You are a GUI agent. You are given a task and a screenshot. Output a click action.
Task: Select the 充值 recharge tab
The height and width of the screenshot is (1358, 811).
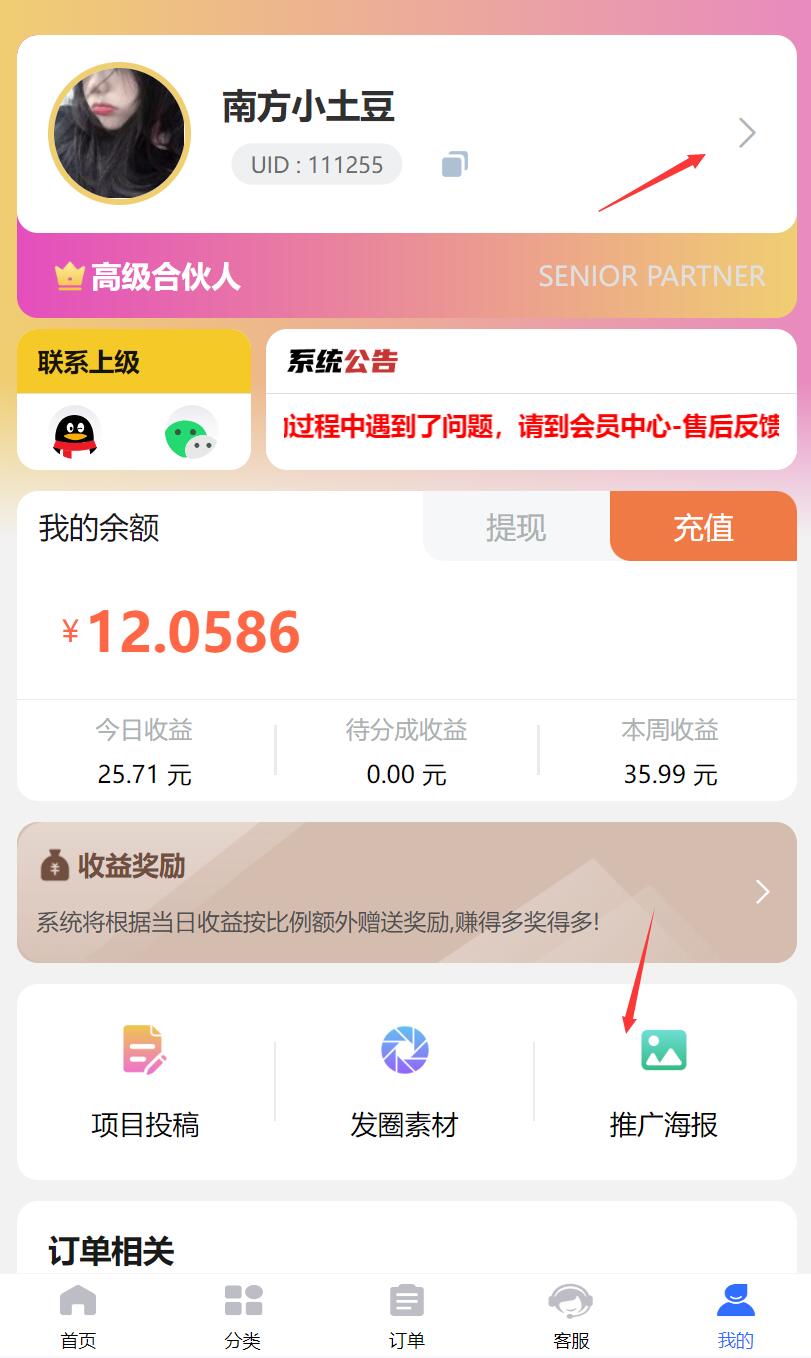click(703, 527)
